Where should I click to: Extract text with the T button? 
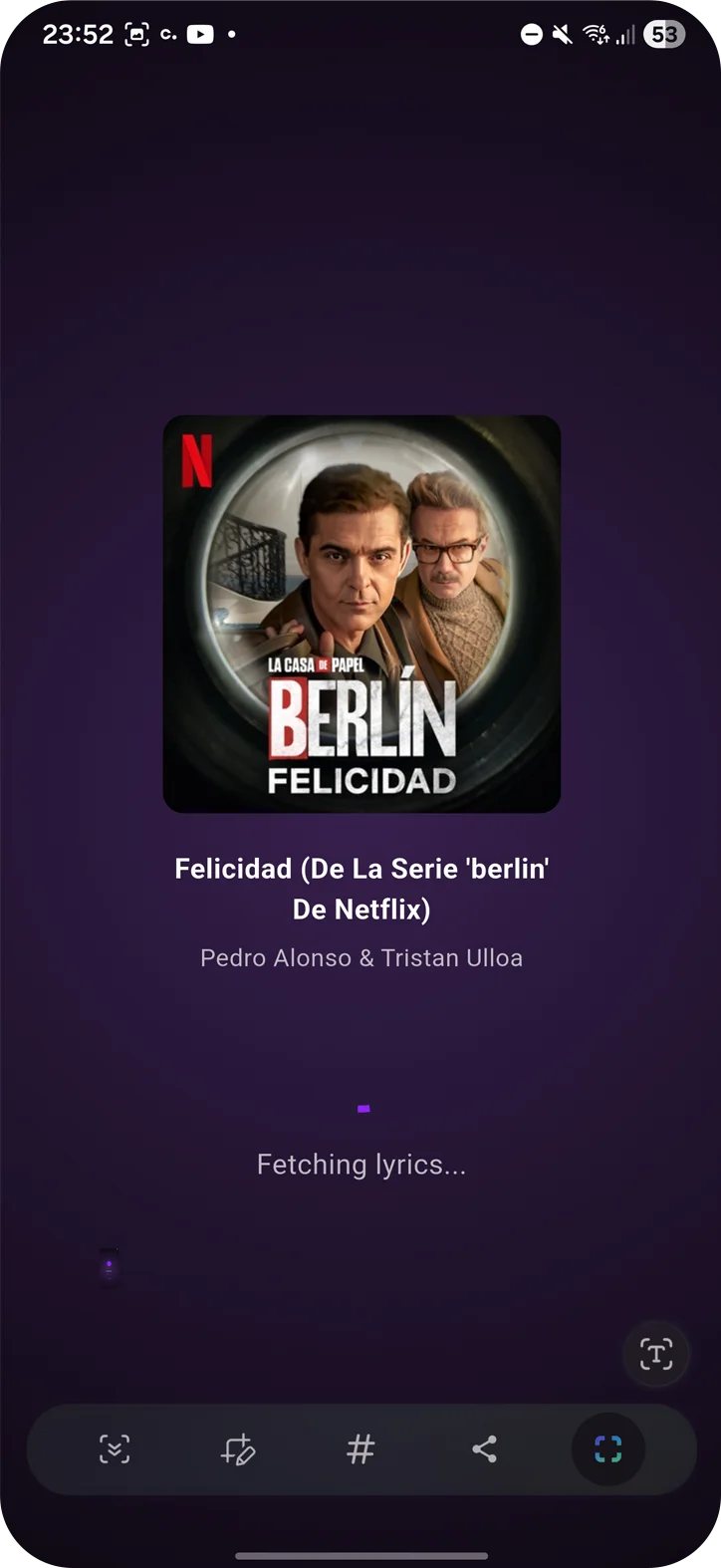(656, 1355)
